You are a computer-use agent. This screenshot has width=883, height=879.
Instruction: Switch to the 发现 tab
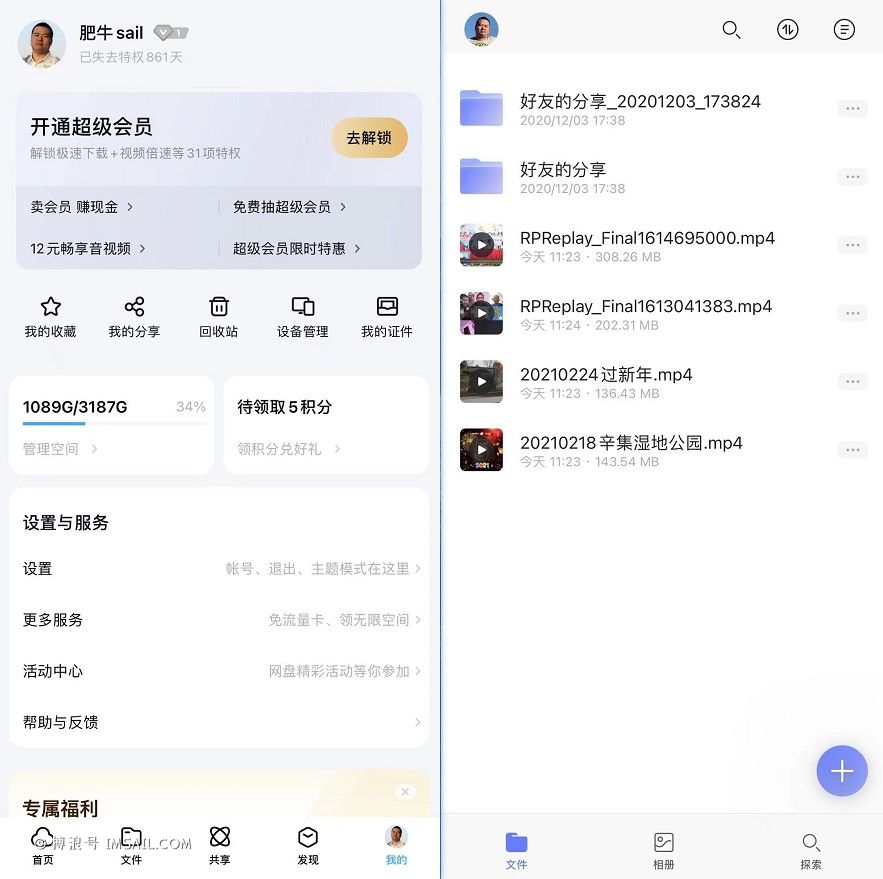click(x=308, y=845)
